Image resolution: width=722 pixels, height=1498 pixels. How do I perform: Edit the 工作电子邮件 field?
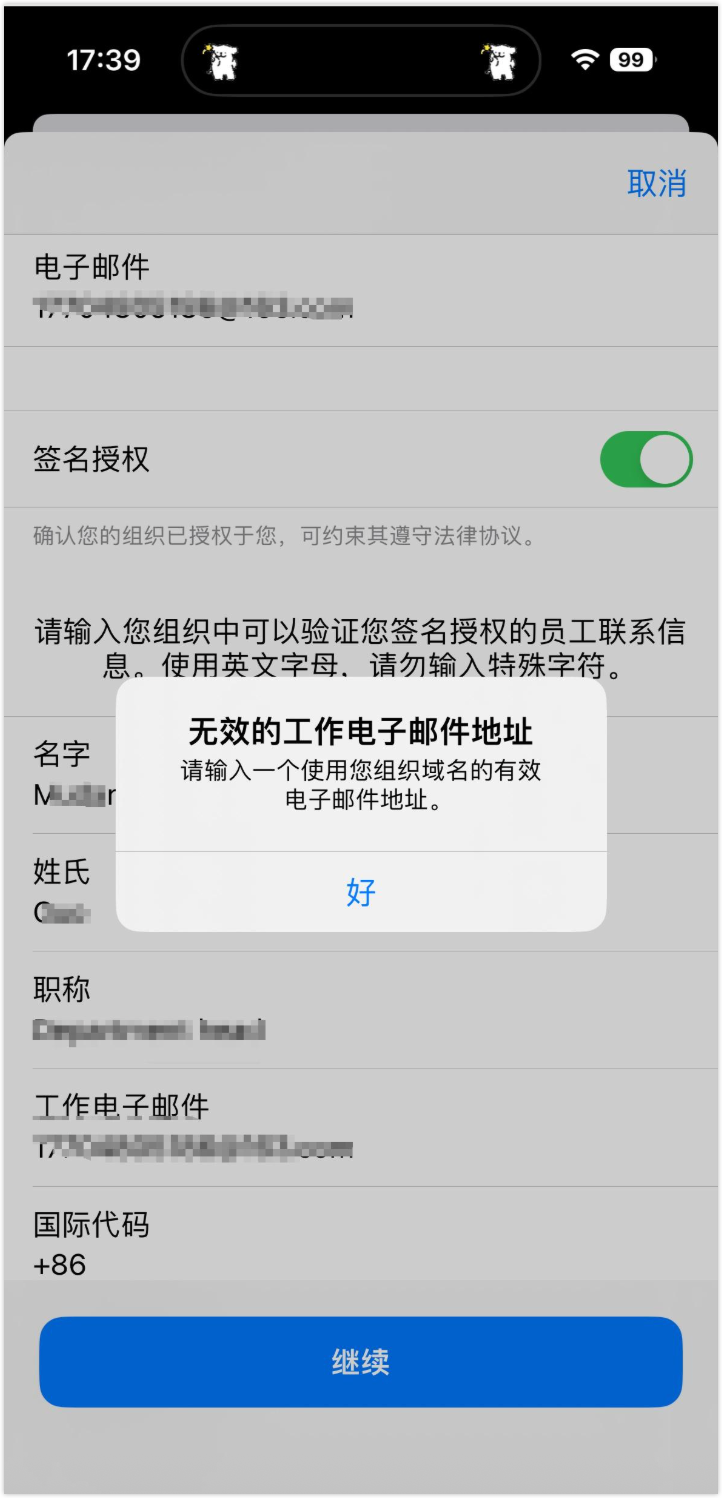point(194,1146)
